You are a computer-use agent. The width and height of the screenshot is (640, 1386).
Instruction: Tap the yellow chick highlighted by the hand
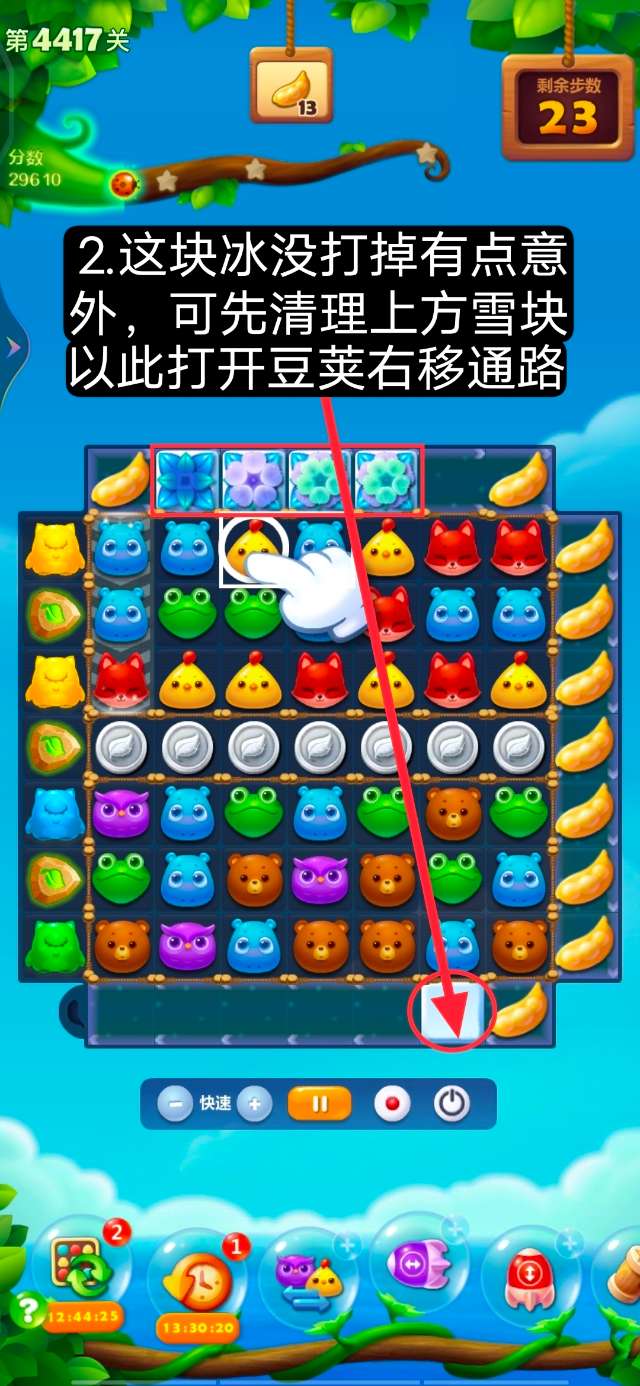tap(252, 547)
